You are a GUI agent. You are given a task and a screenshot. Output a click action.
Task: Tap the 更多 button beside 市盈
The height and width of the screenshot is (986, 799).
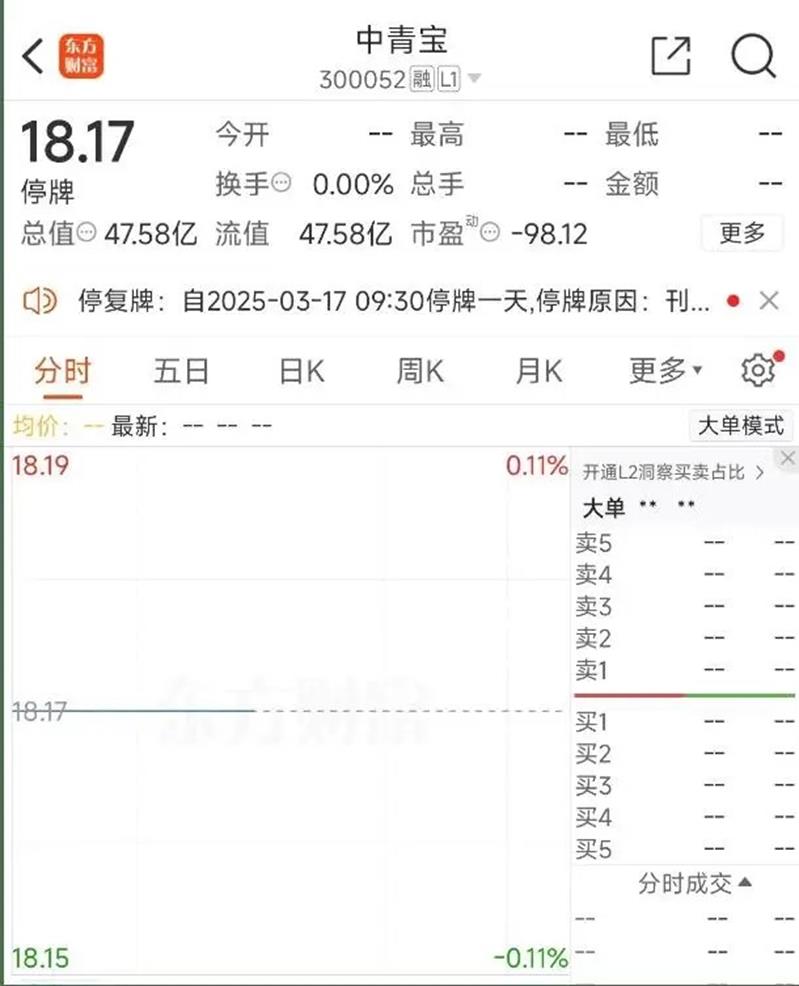742,234
